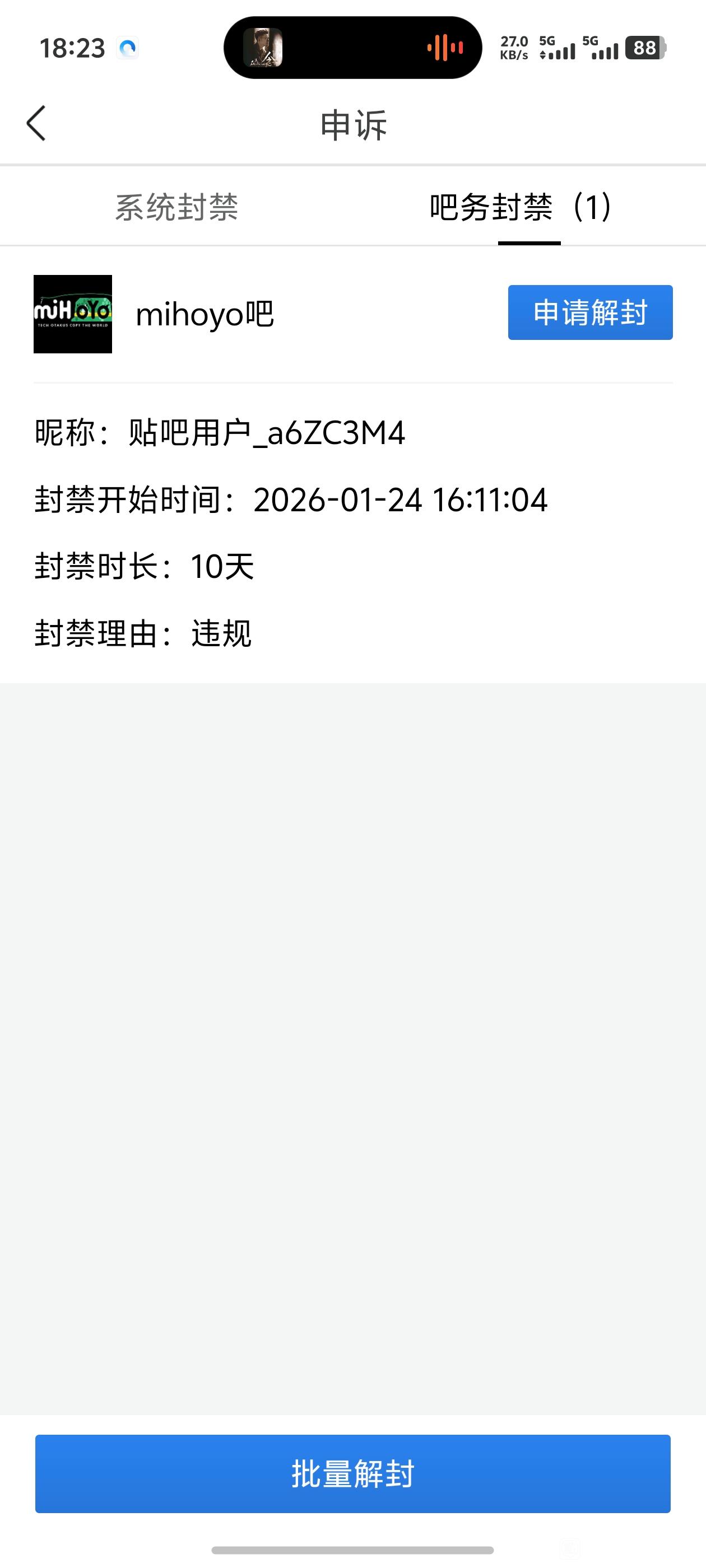
Task: Select the 吧务封禁 (1) tab
Action: coord(521,207)
